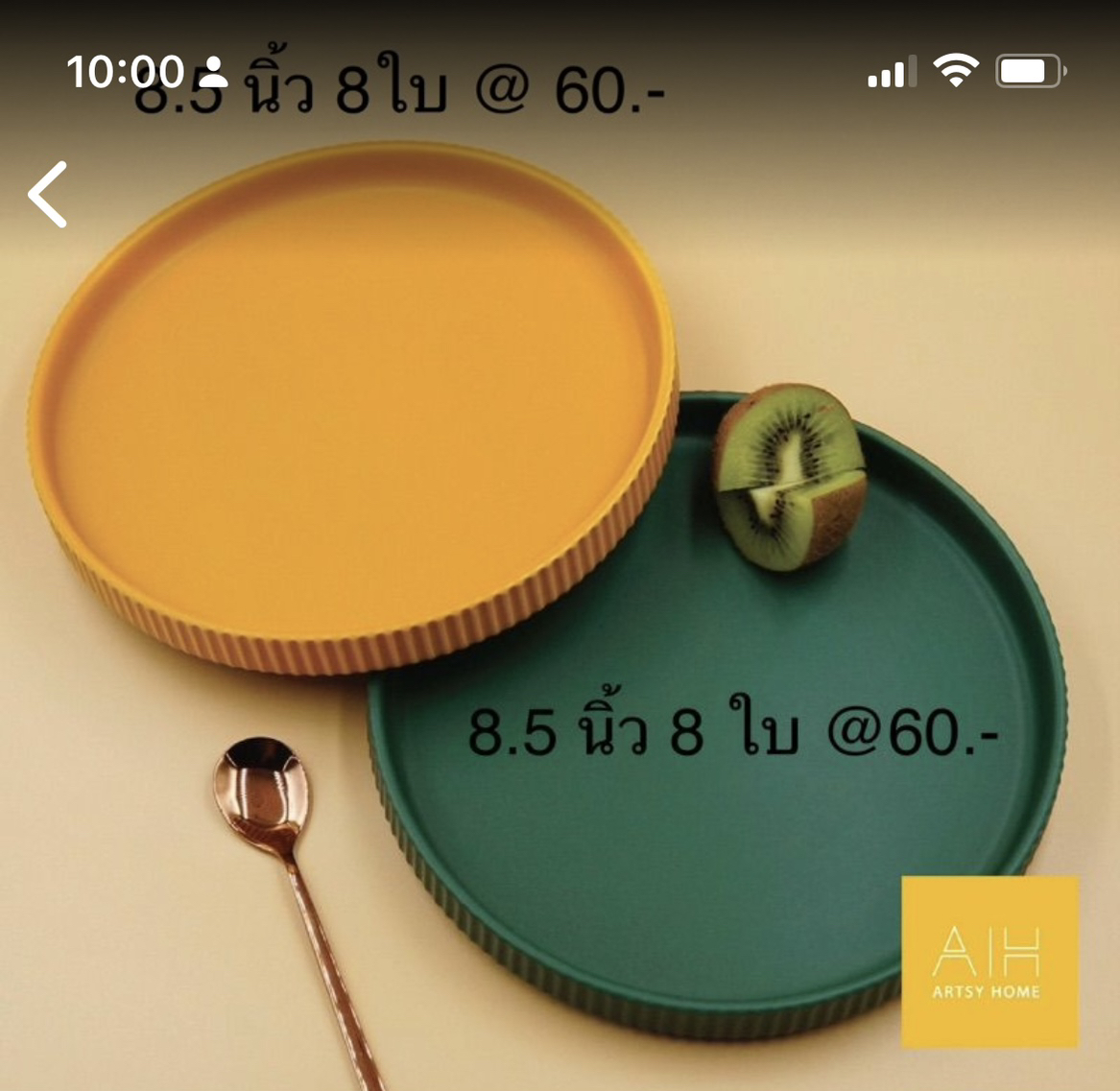This screenshot has width=1120, height=1091.
Task: Go back using the arrow icon
Action: coord(48,195)
